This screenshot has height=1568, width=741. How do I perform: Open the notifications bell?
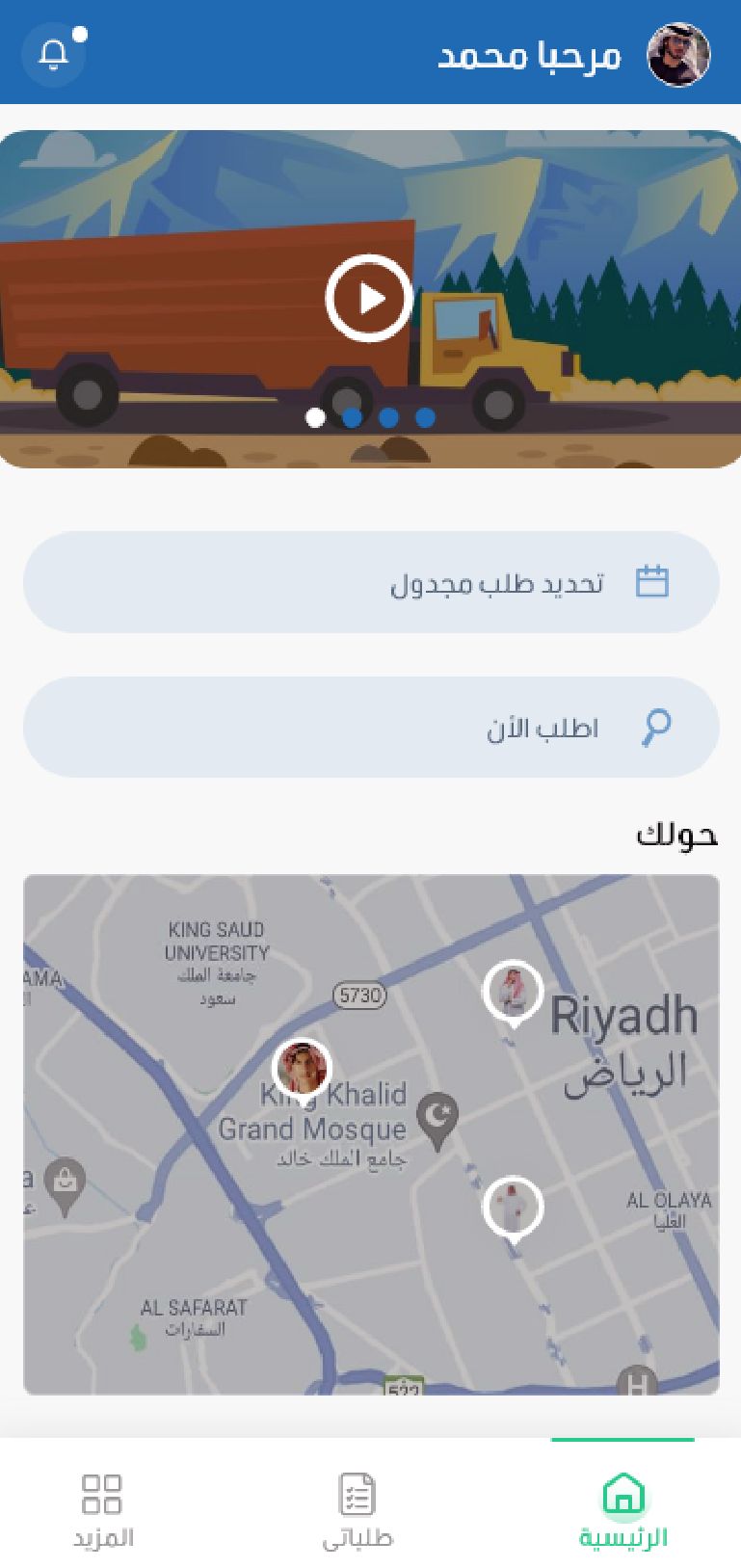(x=54, y=54)
